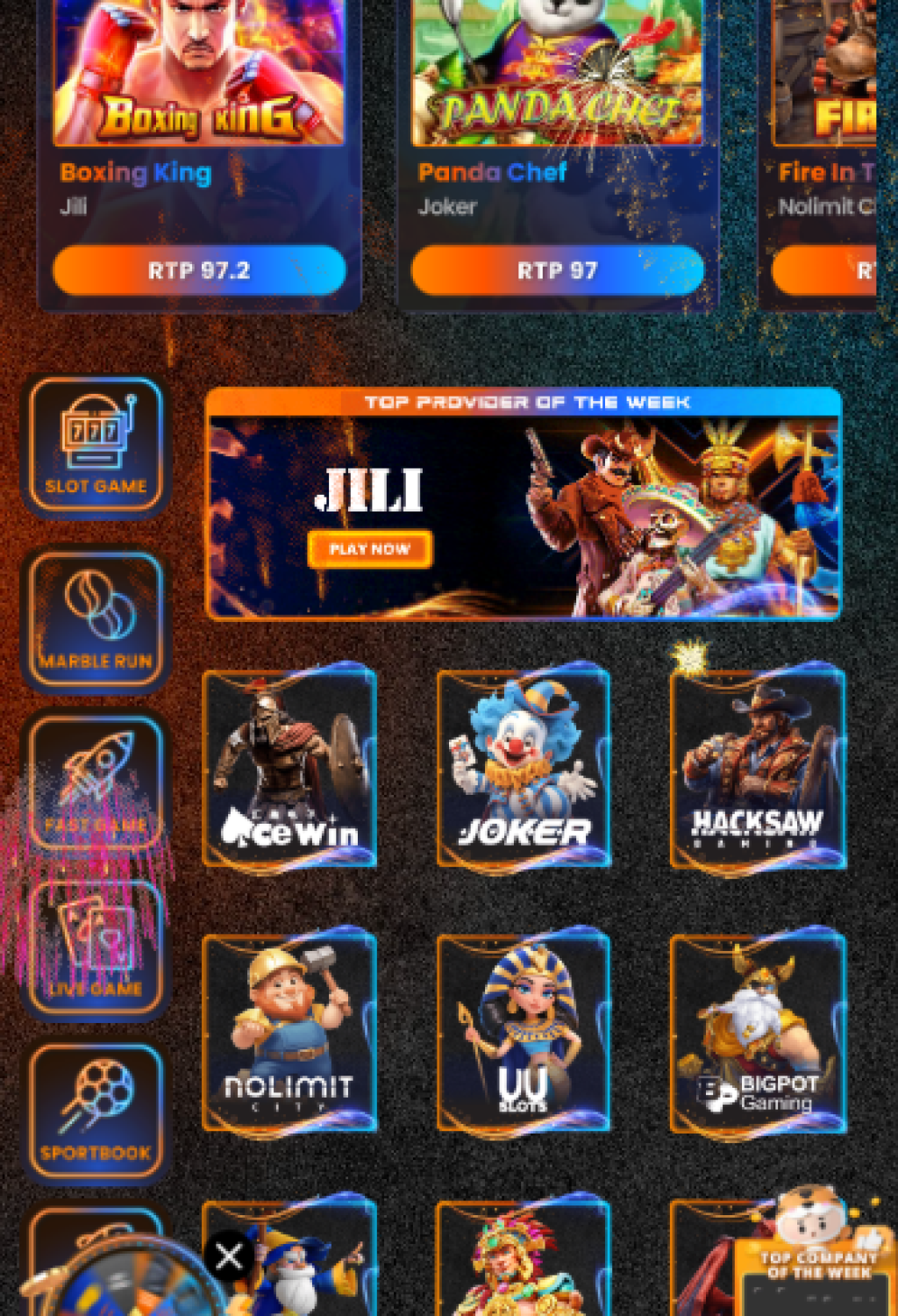Open the Hacksaw Gaming provider tile

758,769
